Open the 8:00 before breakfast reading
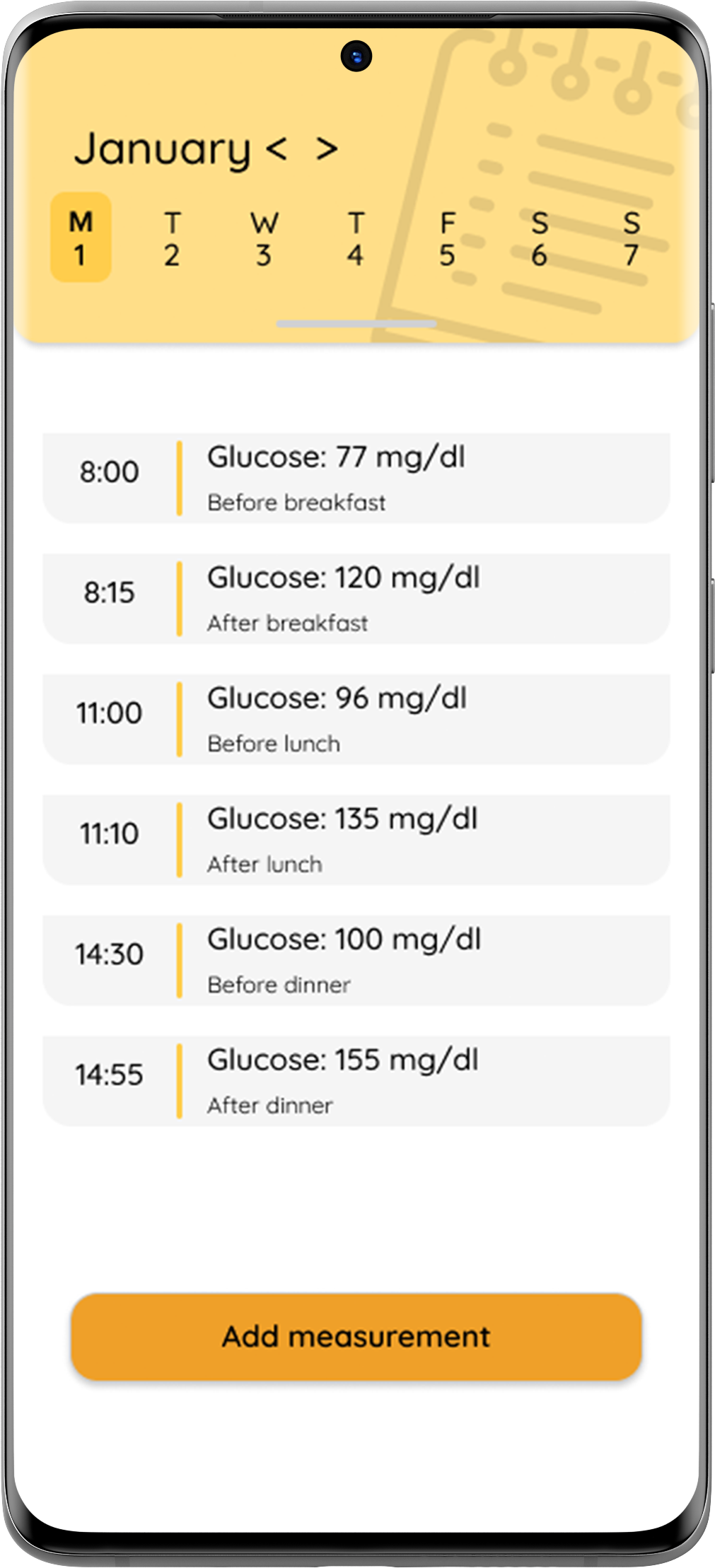715x1568 pixels. (x=356, y=479)
